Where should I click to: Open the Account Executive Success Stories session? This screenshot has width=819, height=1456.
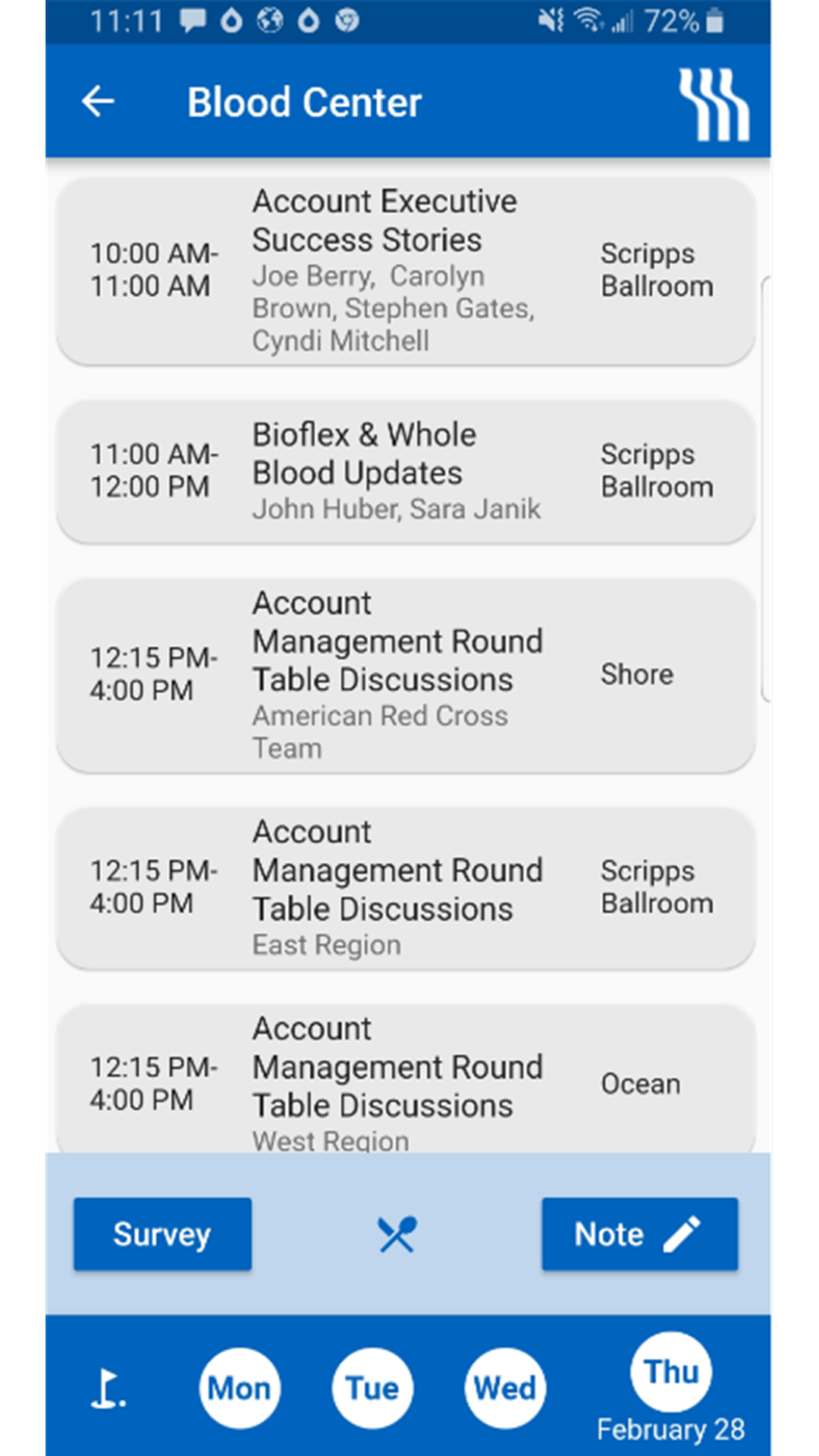(x=406, y=271)
